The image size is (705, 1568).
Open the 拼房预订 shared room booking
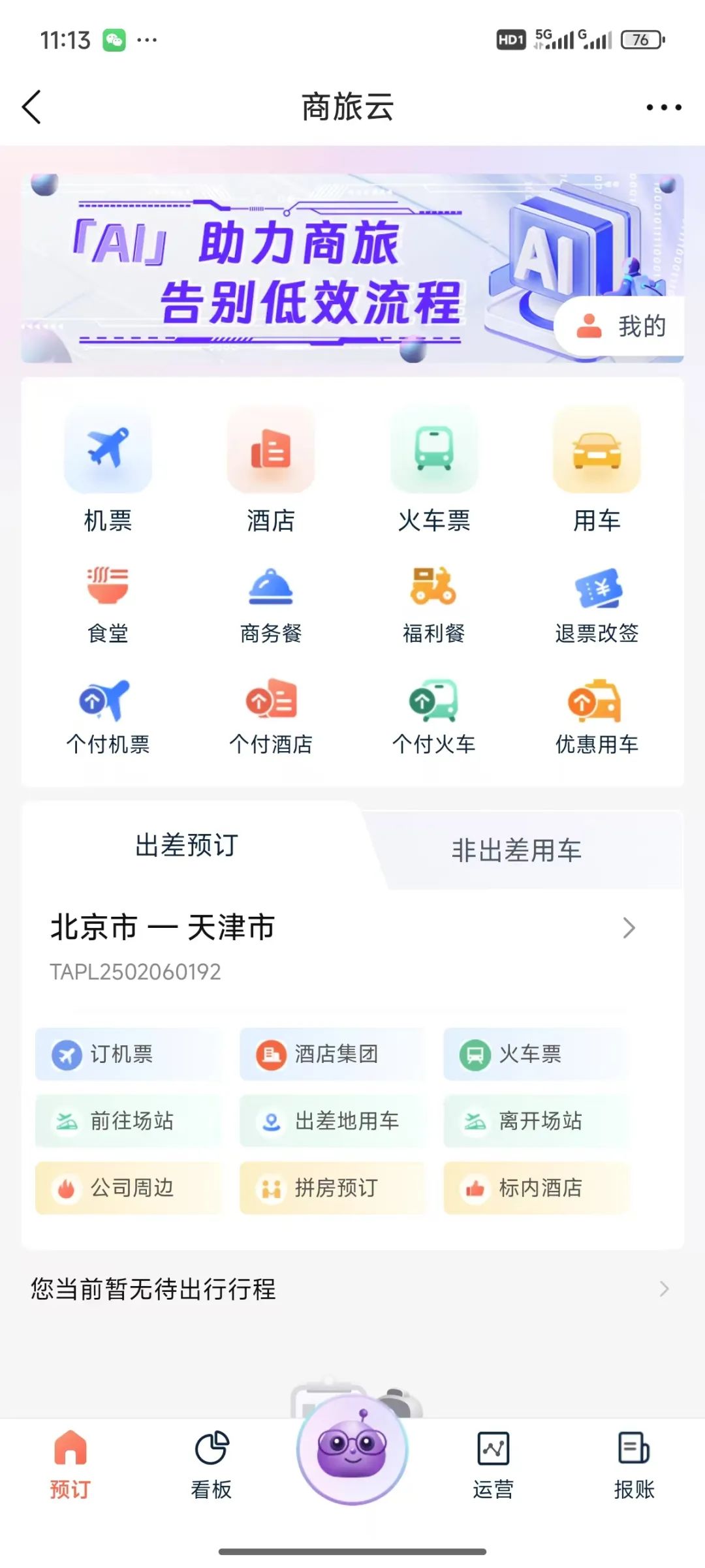(332, 1188)
